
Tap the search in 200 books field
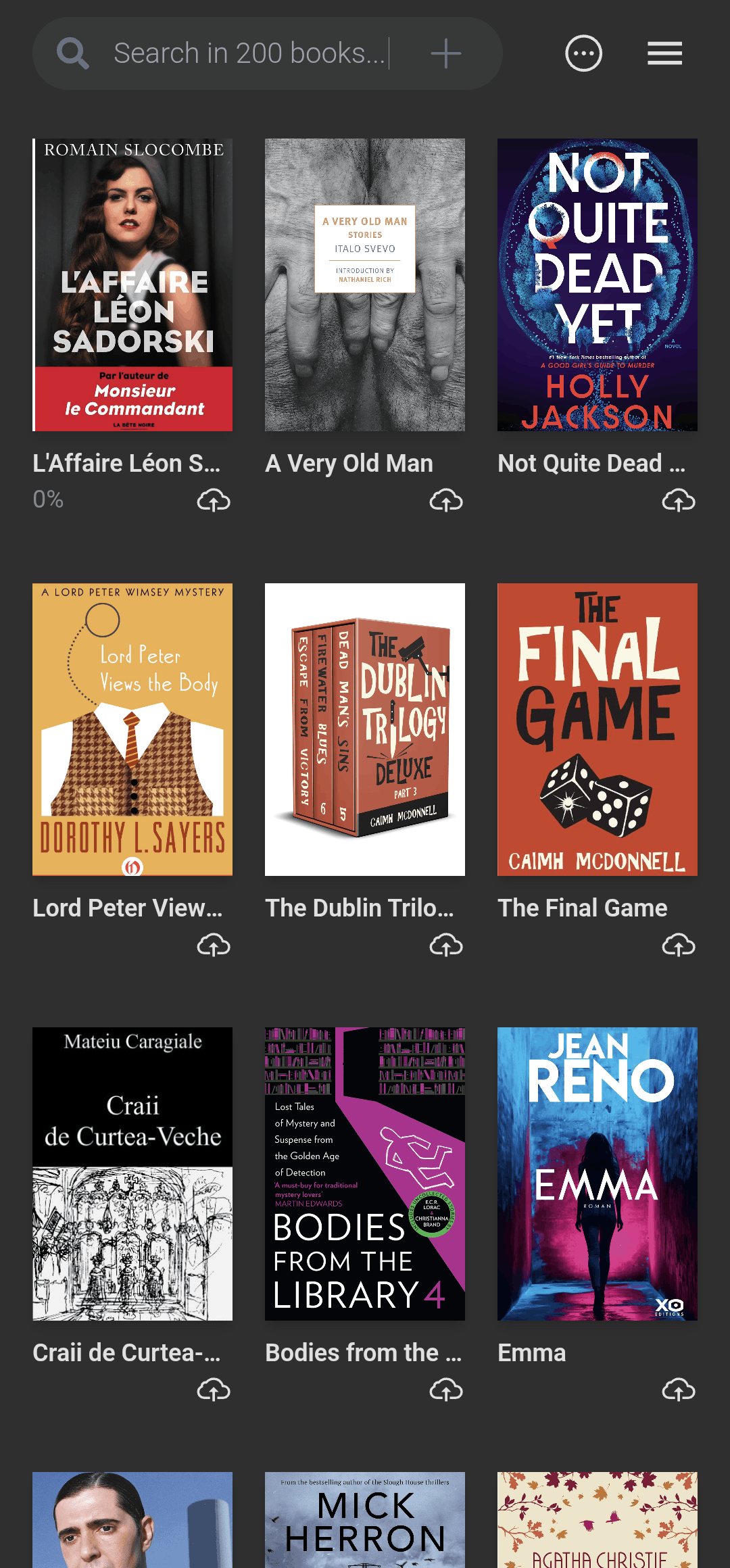[249, 53]
